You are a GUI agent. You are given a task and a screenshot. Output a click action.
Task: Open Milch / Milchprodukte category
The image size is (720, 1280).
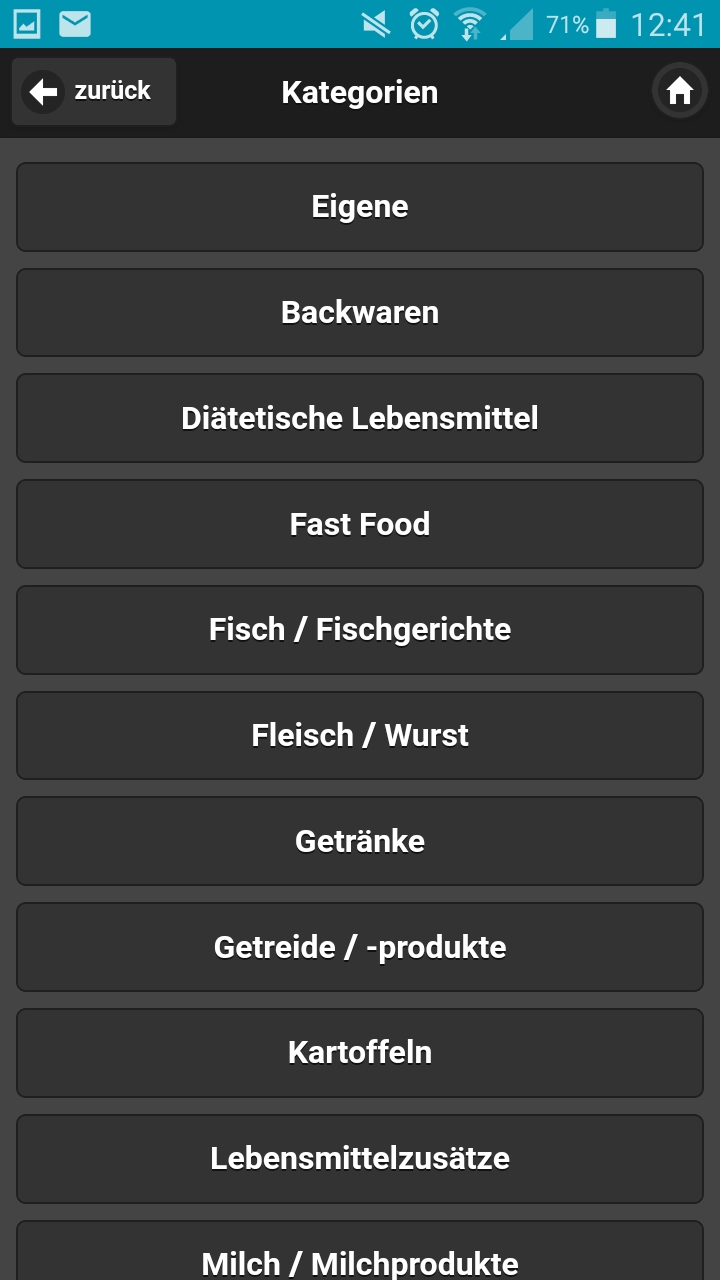[x=360, y=1255]
